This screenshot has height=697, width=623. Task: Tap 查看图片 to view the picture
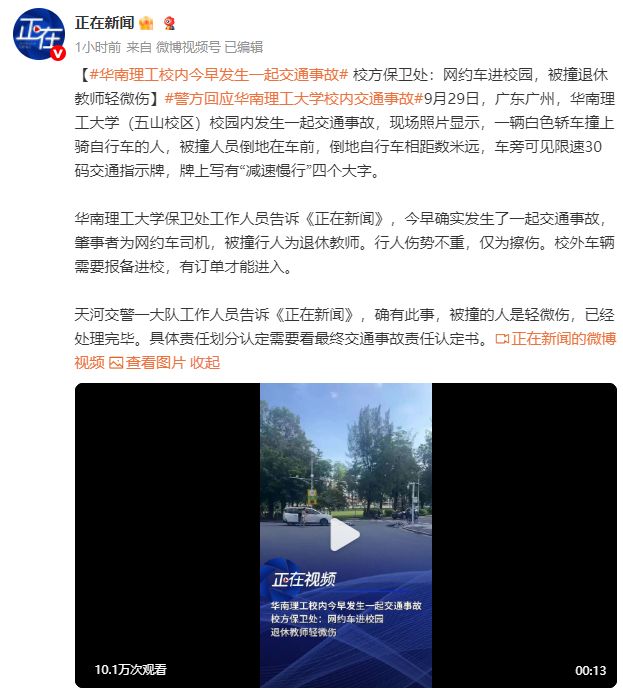(147, 362)
